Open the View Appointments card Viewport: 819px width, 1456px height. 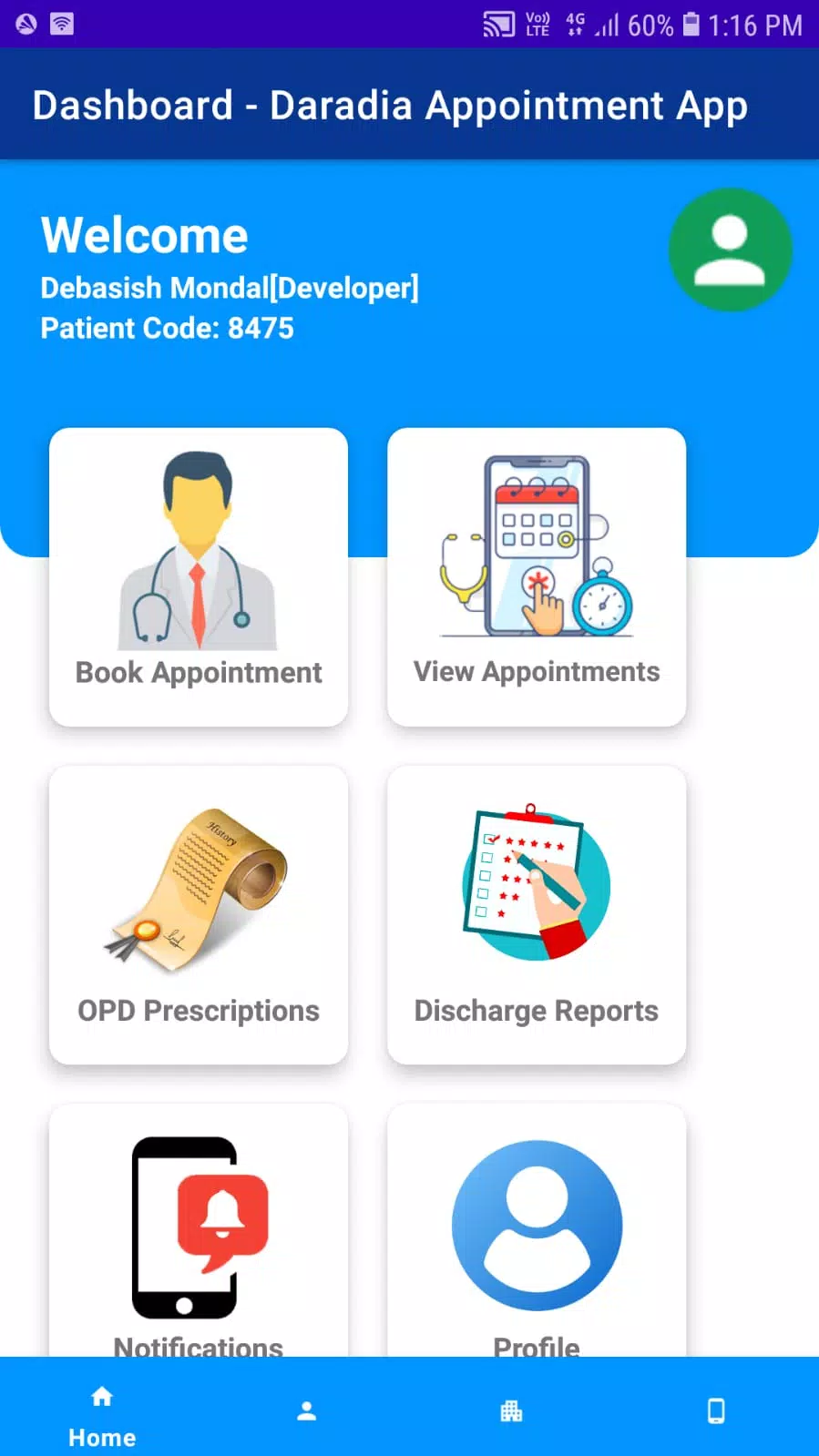pyautogui.click(x=537, y=576)
